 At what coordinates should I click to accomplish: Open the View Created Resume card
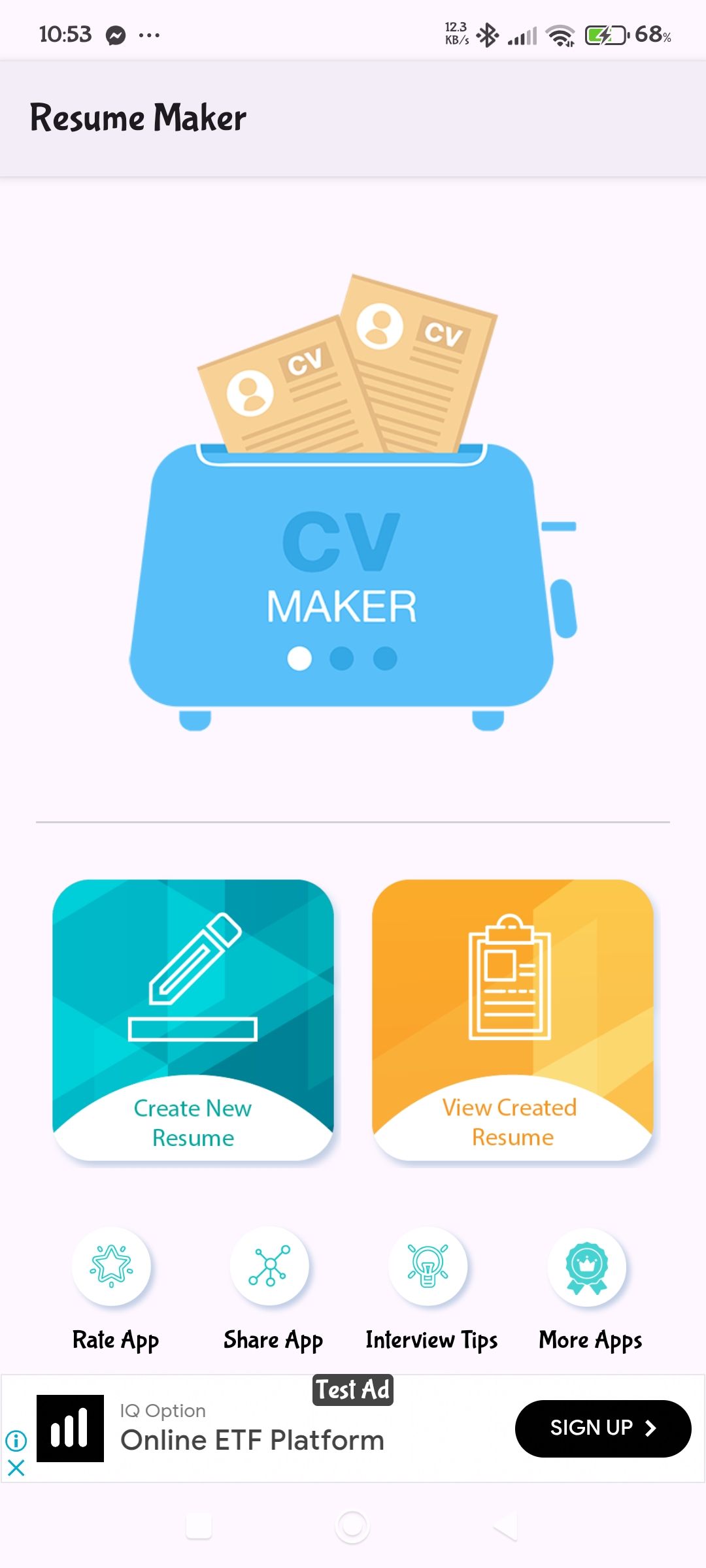tap(513, 1019)
